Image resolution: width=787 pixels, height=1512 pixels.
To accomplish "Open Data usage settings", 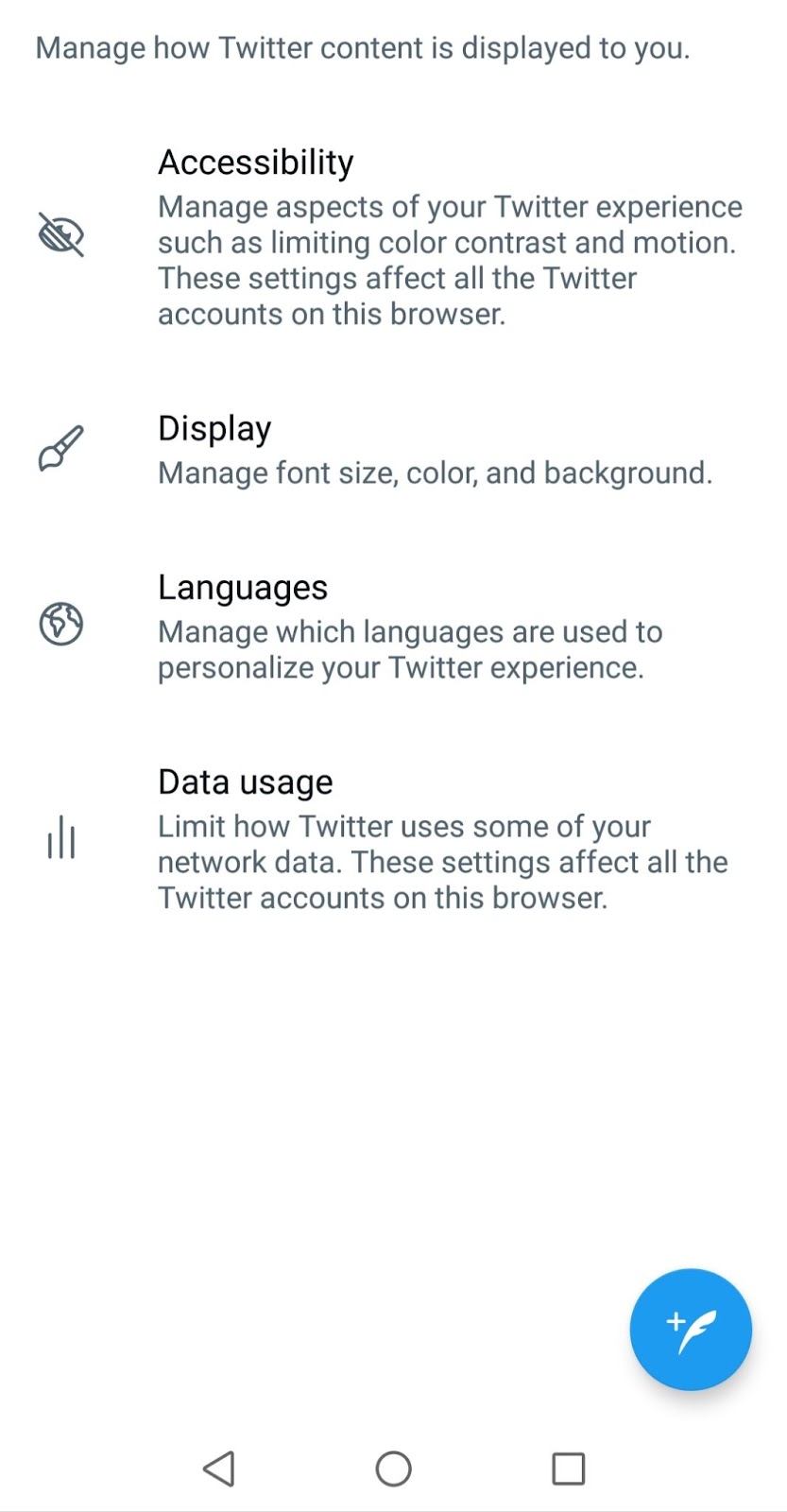I will click(393, 838).
